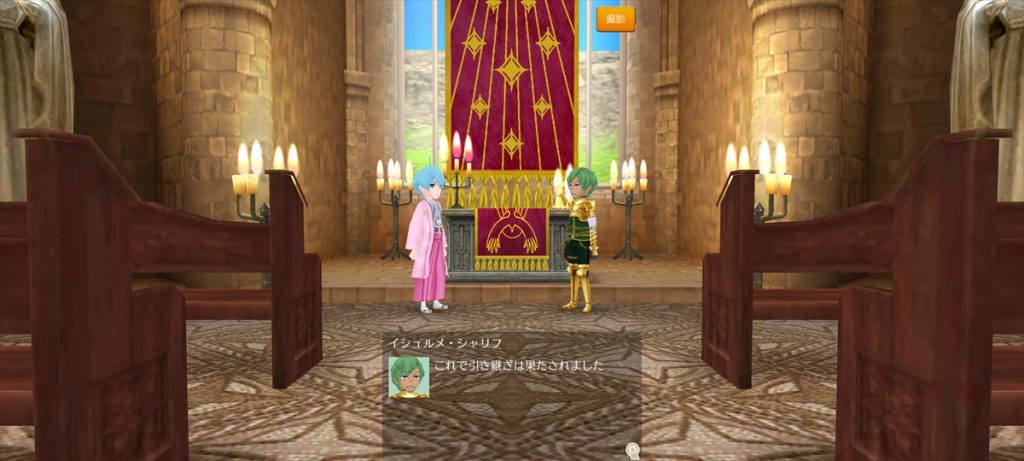The height and width of the screenshot is (461, 1024).
Task: Advance the dialogue box of イシュルメ・シャリフ
Action: [x=512, y=392]
